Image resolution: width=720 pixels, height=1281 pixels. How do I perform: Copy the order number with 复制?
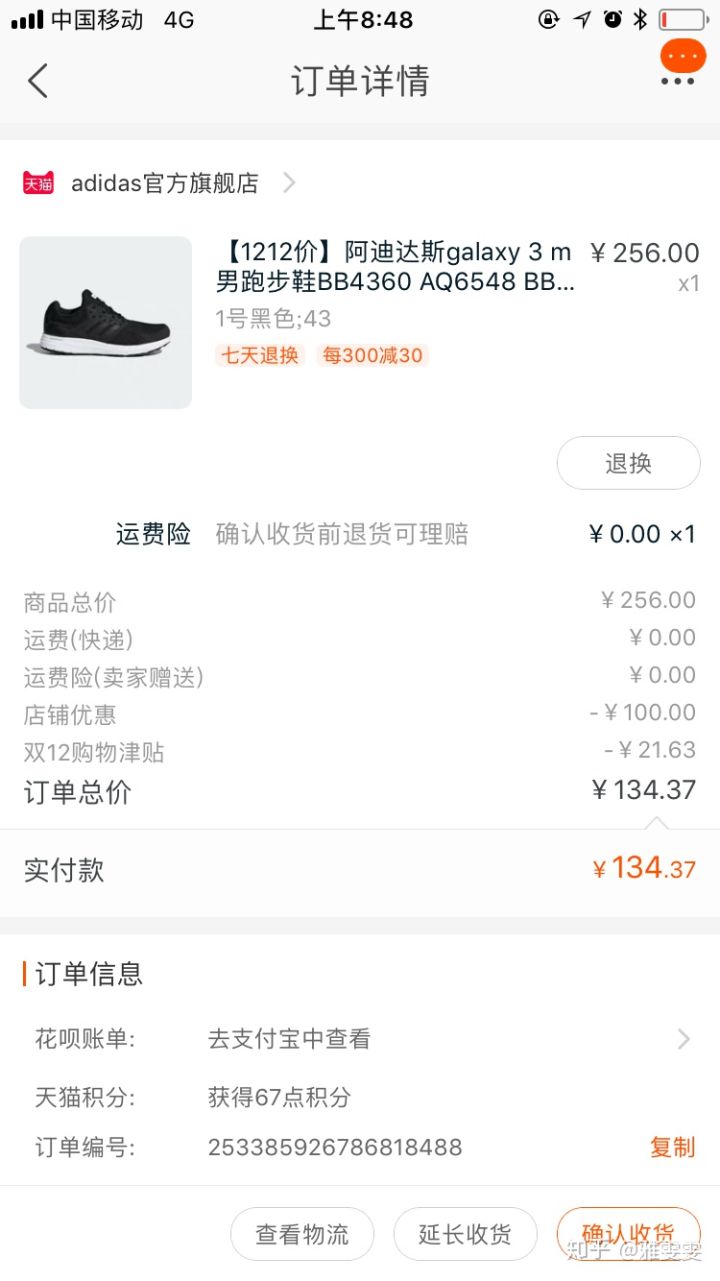click(x=672, y=1147)
